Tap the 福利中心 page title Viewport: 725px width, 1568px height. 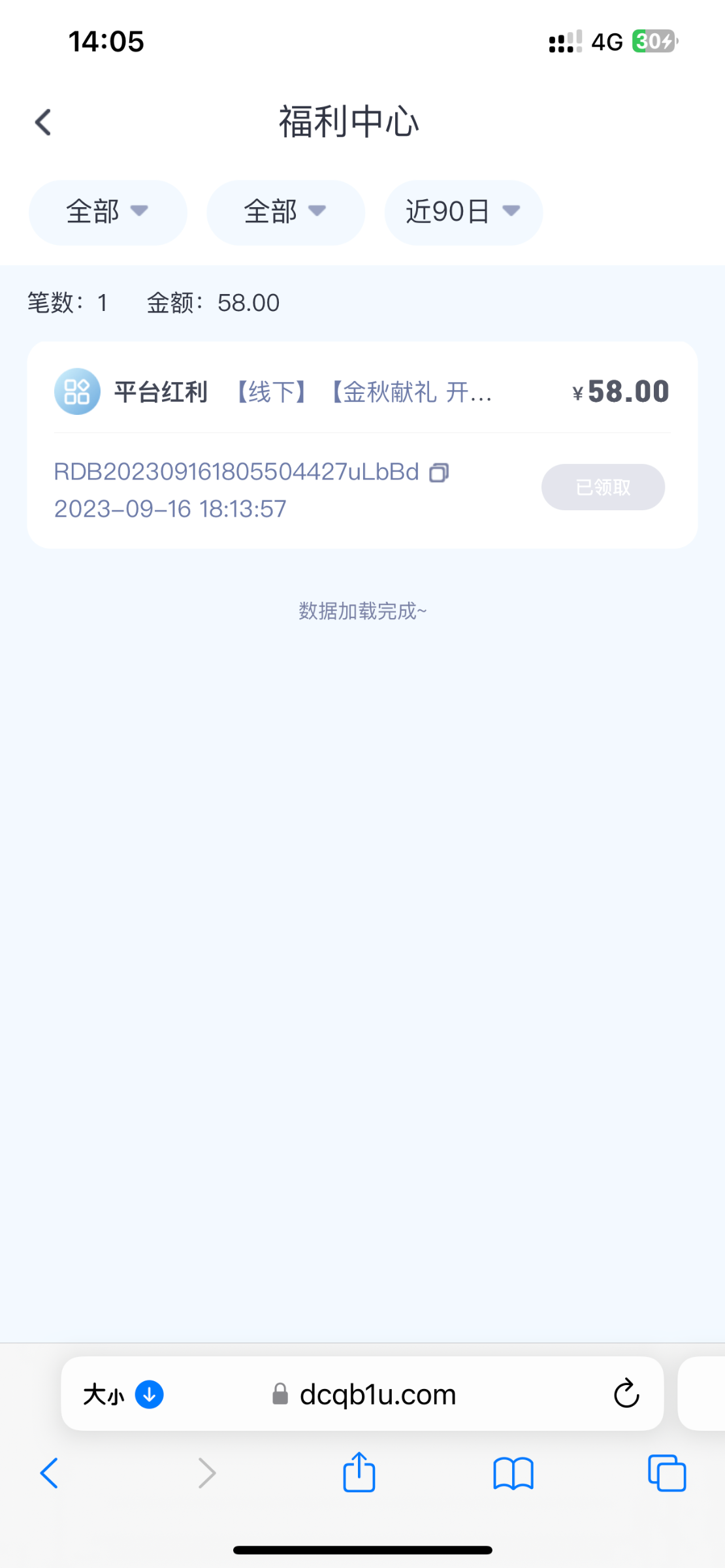[348, 122]
